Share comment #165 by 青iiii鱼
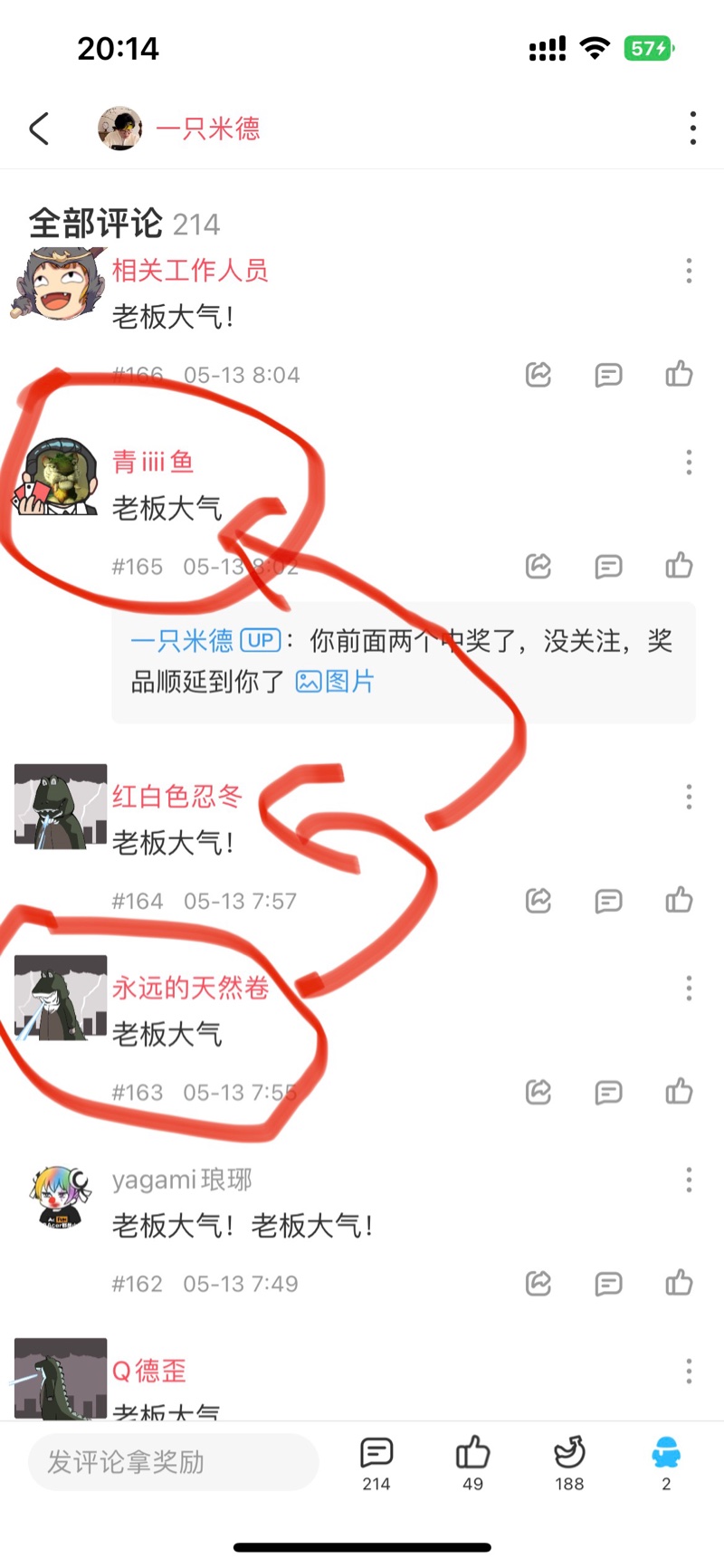This screenshot has width=724, height=1568. (x=538, y=567)
